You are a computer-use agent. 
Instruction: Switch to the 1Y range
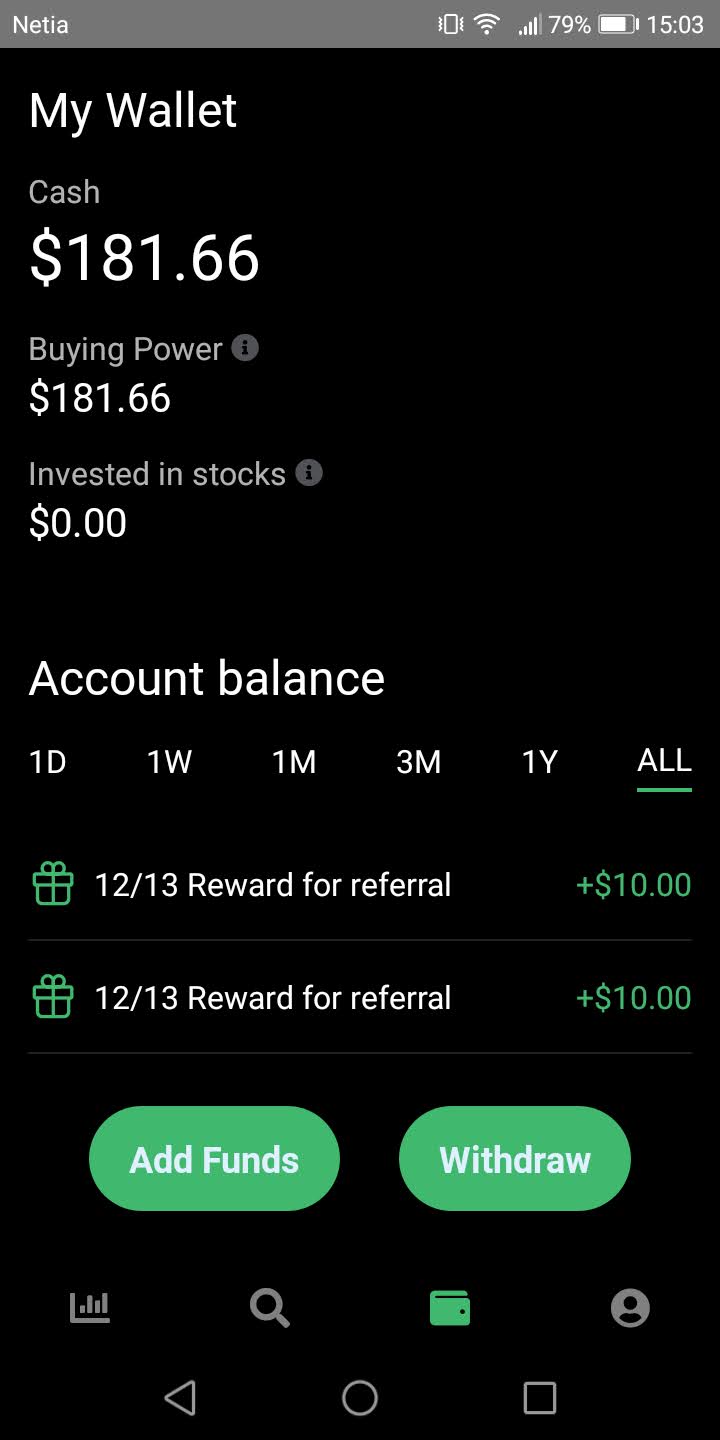[539, 762]
